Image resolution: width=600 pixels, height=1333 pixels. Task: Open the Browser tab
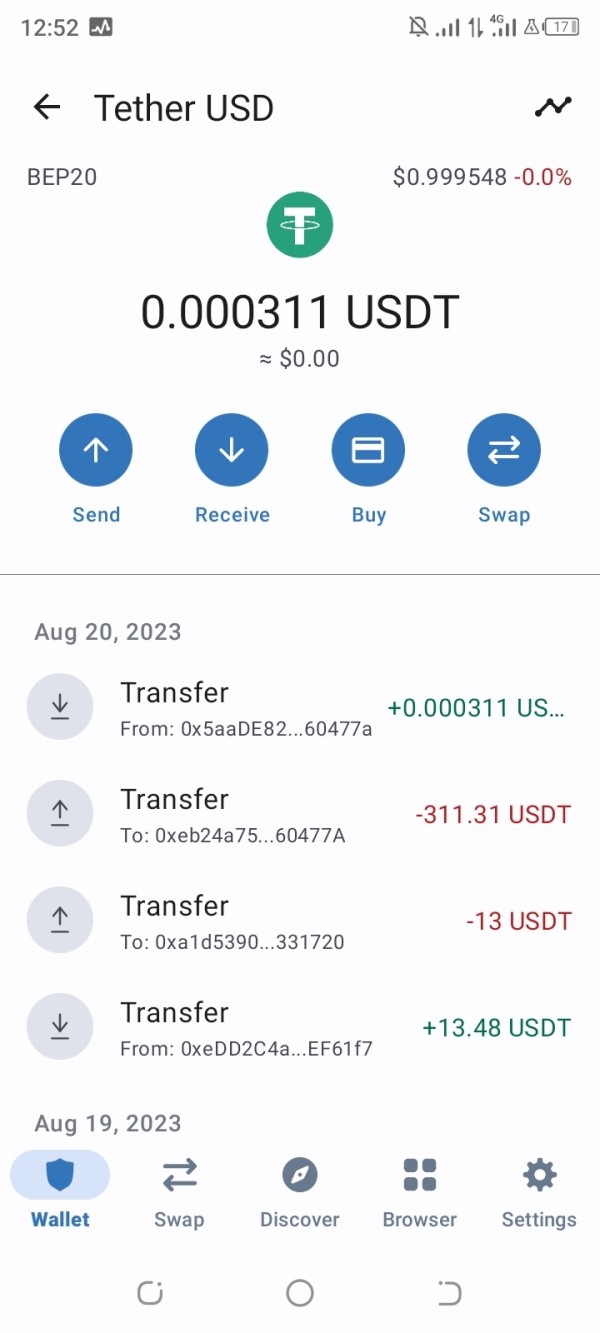point(420,1191)
